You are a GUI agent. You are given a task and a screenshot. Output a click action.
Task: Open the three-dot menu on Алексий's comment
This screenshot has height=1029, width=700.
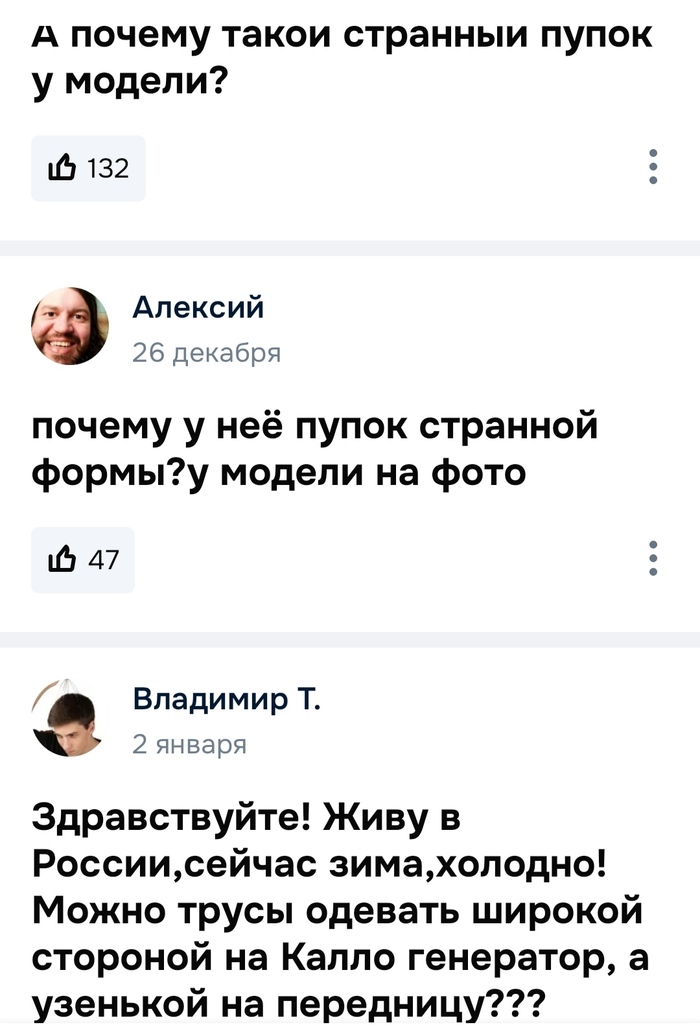[x=653, y=559]
